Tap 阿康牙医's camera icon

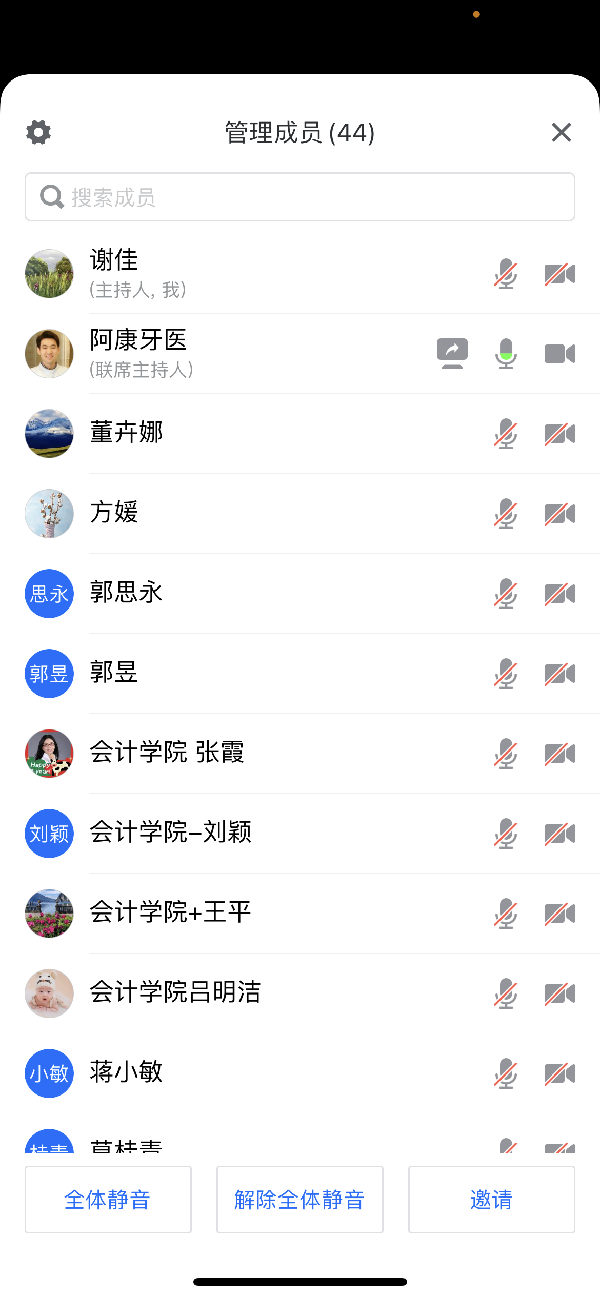560,353
